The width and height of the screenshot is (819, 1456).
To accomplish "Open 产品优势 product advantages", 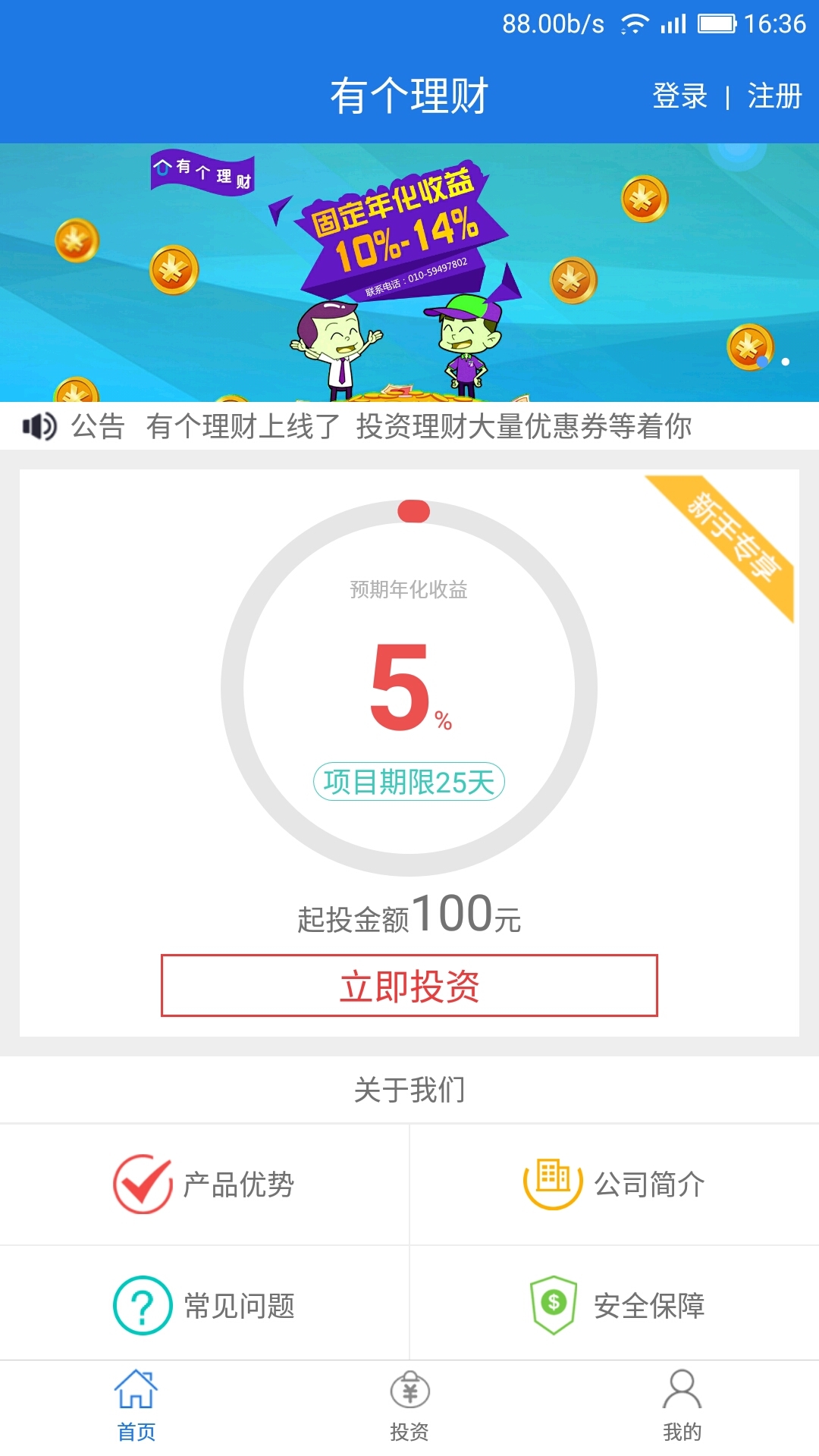I will point(205,1184).
